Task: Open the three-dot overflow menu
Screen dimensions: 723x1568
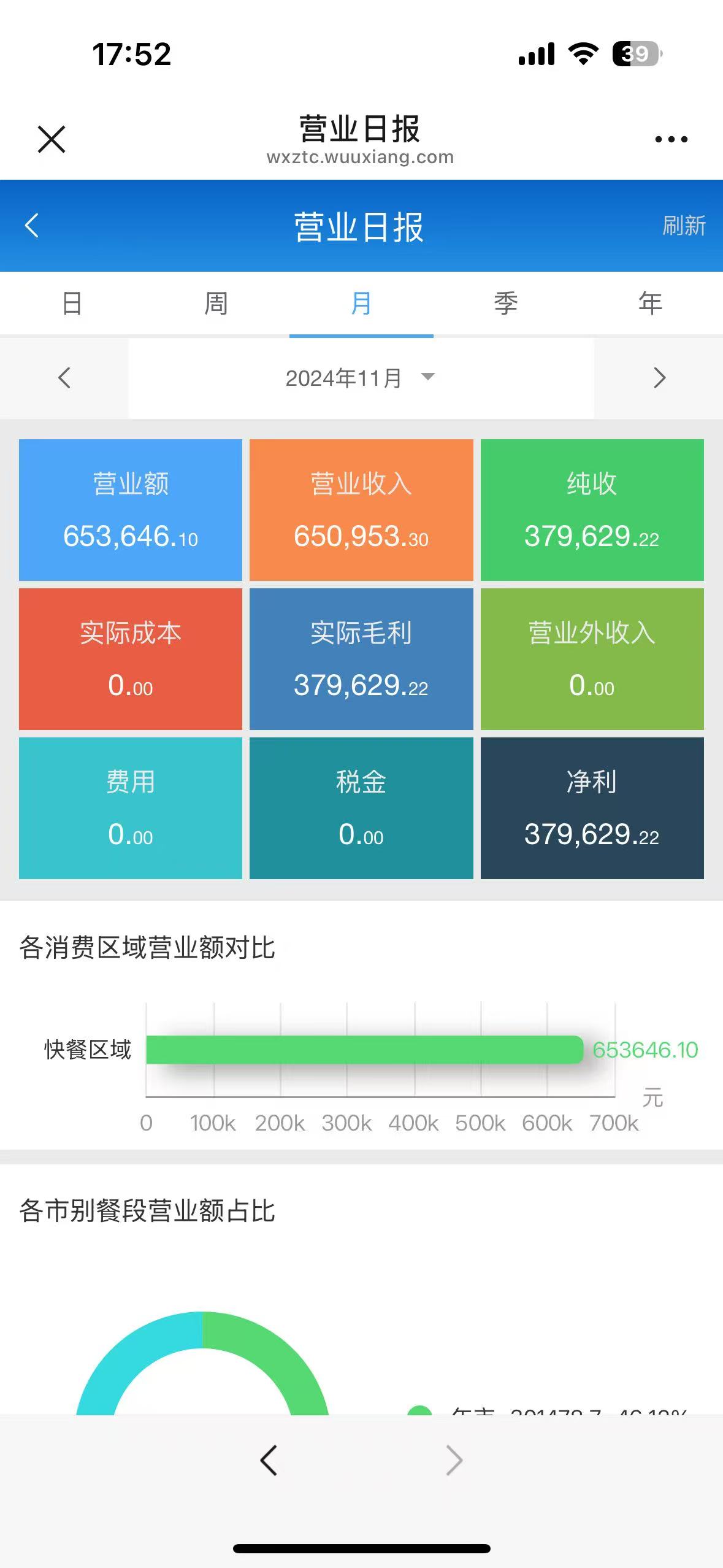Action: point(671,139)
